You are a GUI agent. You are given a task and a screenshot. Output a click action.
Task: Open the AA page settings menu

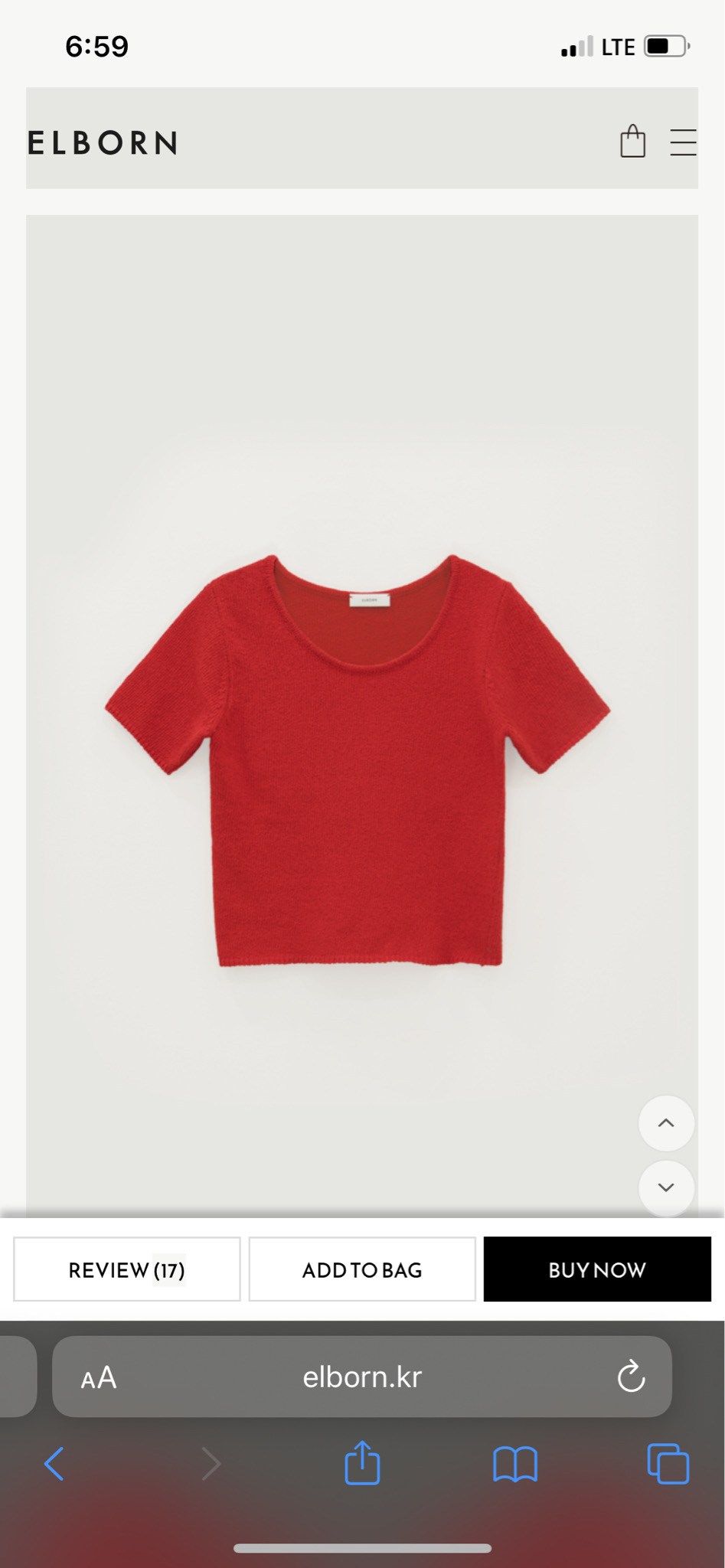pyautogui.click(x=99, y=1378)
